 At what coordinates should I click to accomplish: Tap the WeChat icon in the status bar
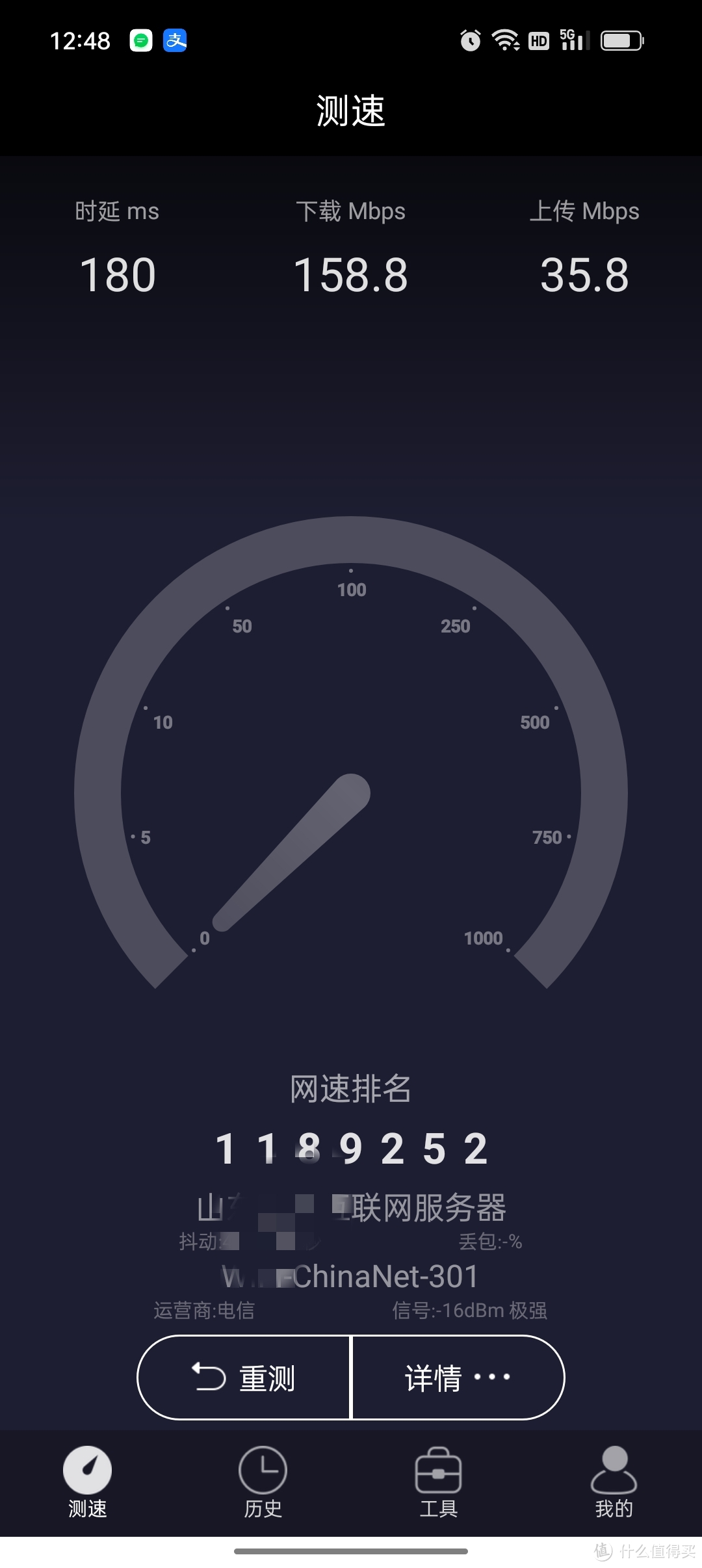point(142,40)
